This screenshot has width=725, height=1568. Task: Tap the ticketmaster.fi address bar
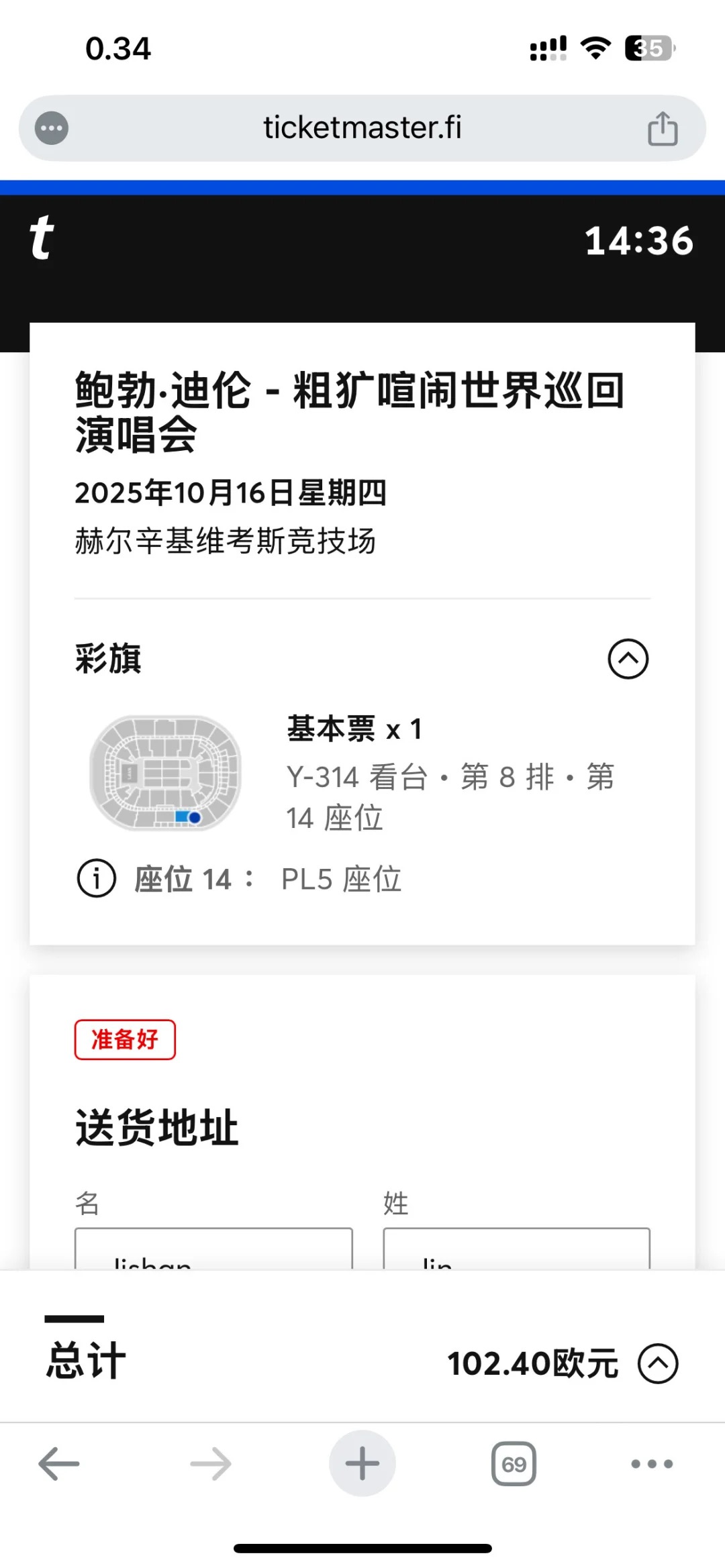[362, 127]
